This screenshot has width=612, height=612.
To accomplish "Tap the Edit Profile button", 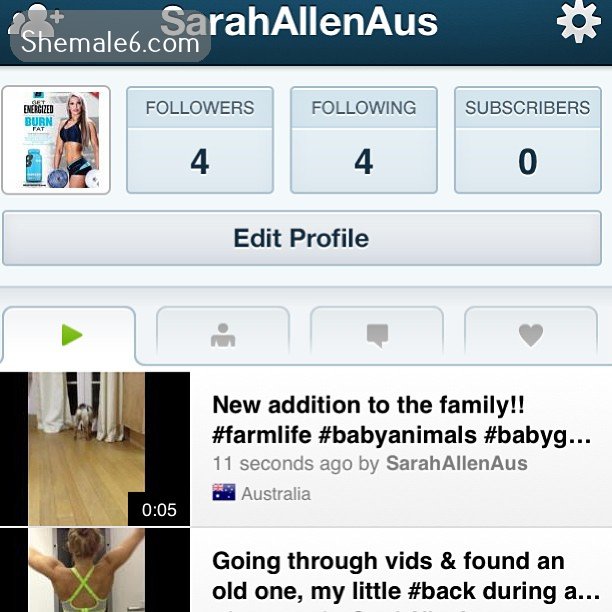I will tap(301, 238).
